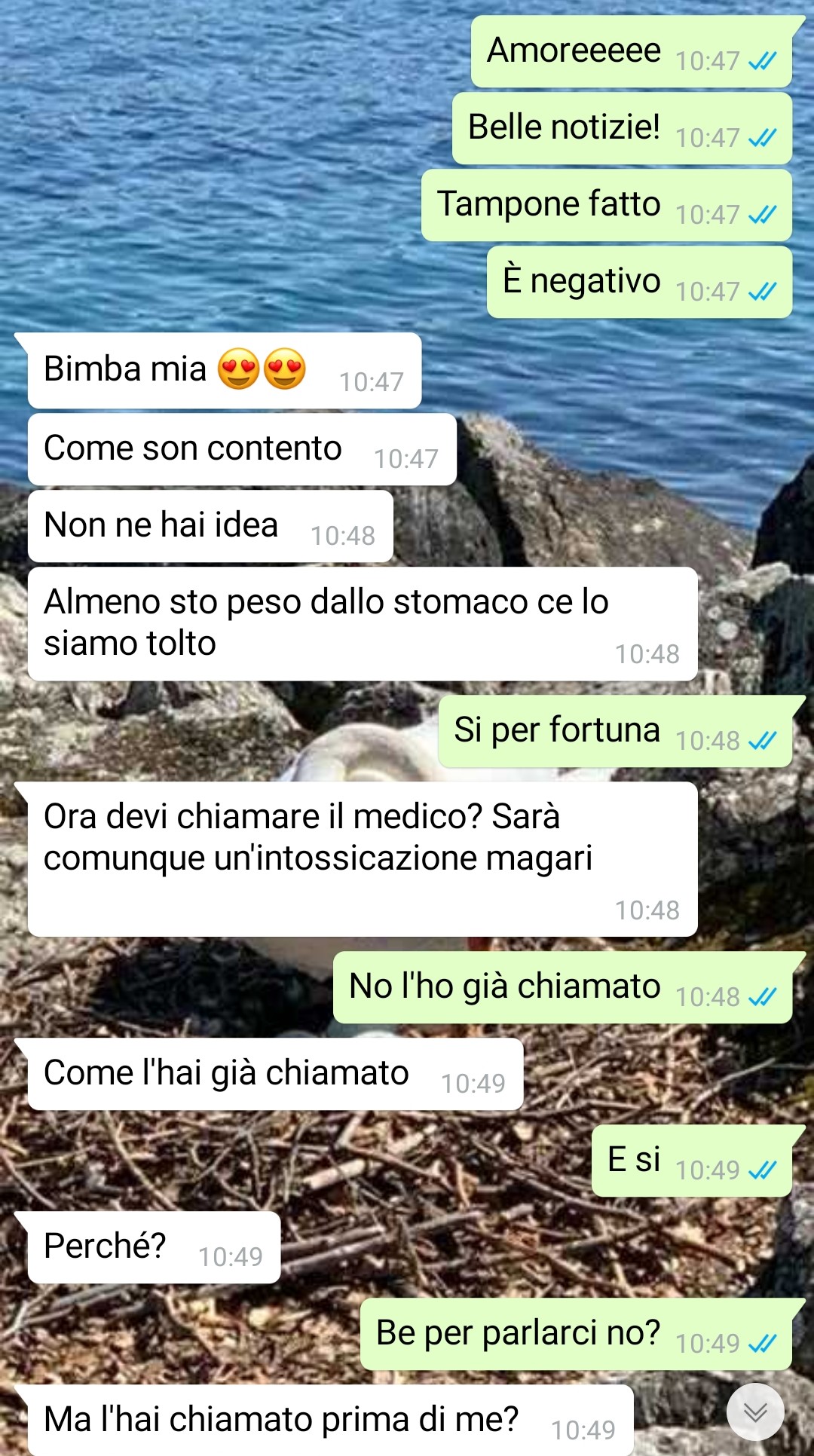Jump to latest messages with the down-arrow button

[x=755, y=1412]
